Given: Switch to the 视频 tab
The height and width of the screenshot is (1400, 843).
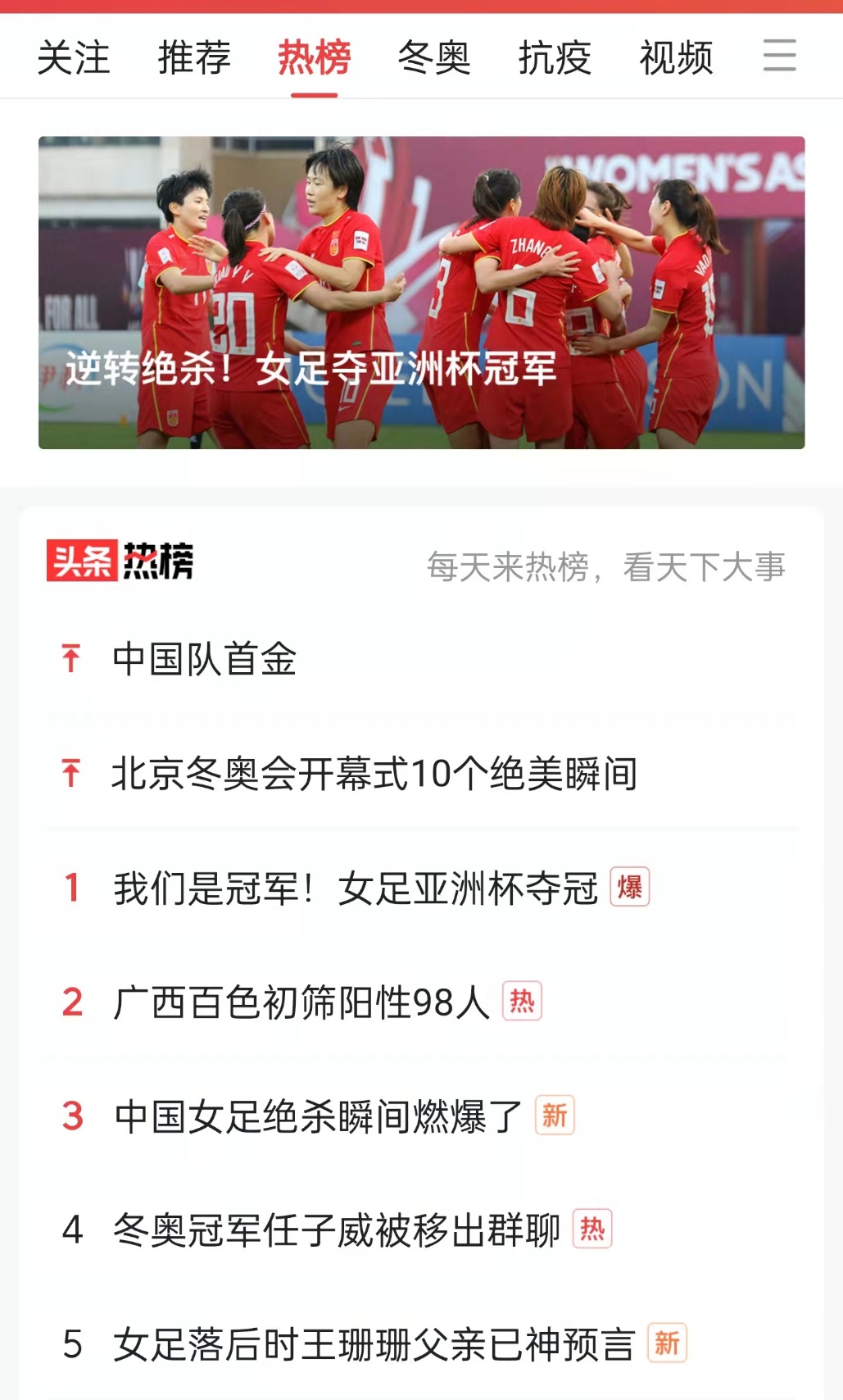Looking at the screenshot, I should 676,58.
